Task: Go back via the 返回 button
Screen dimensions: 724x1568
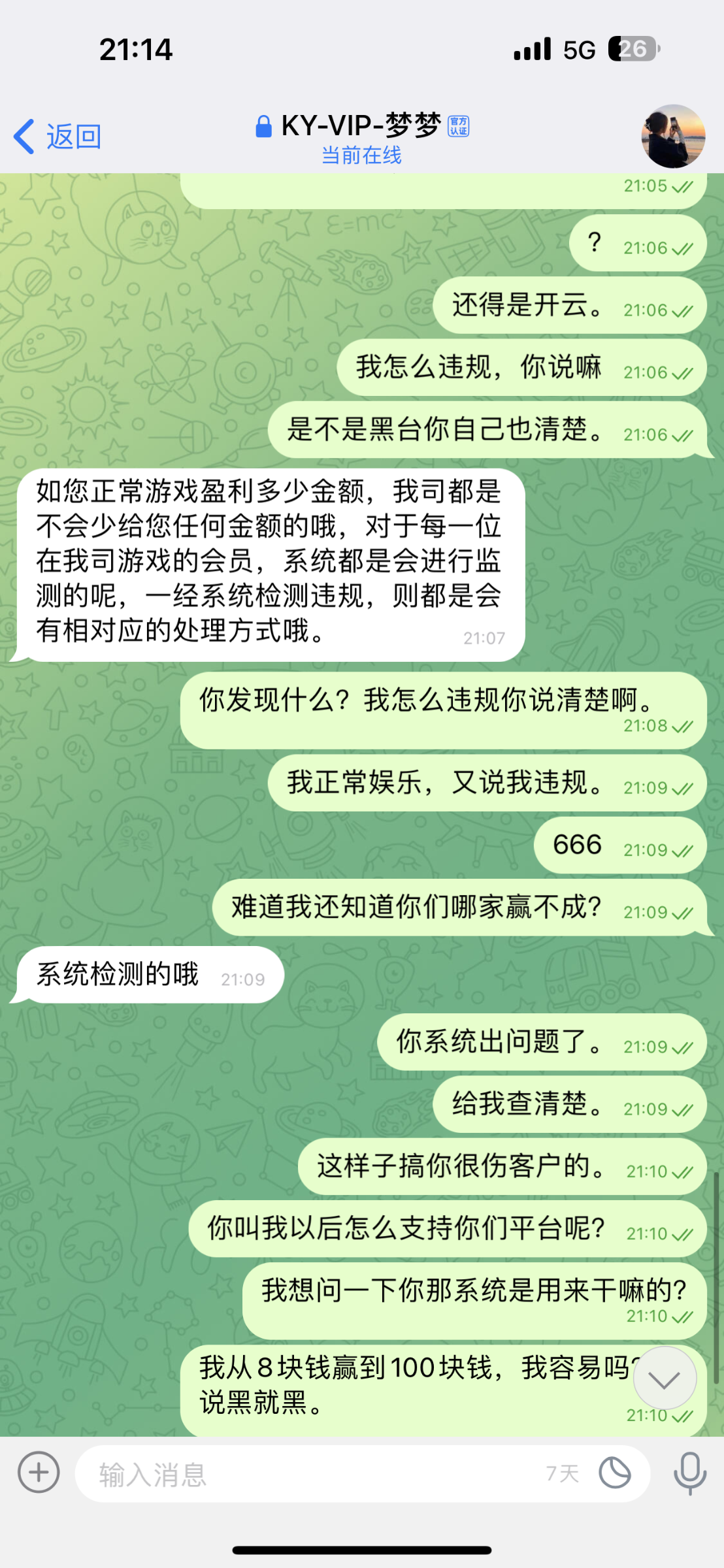Action: pyautogui.click(x=58, y=137)
